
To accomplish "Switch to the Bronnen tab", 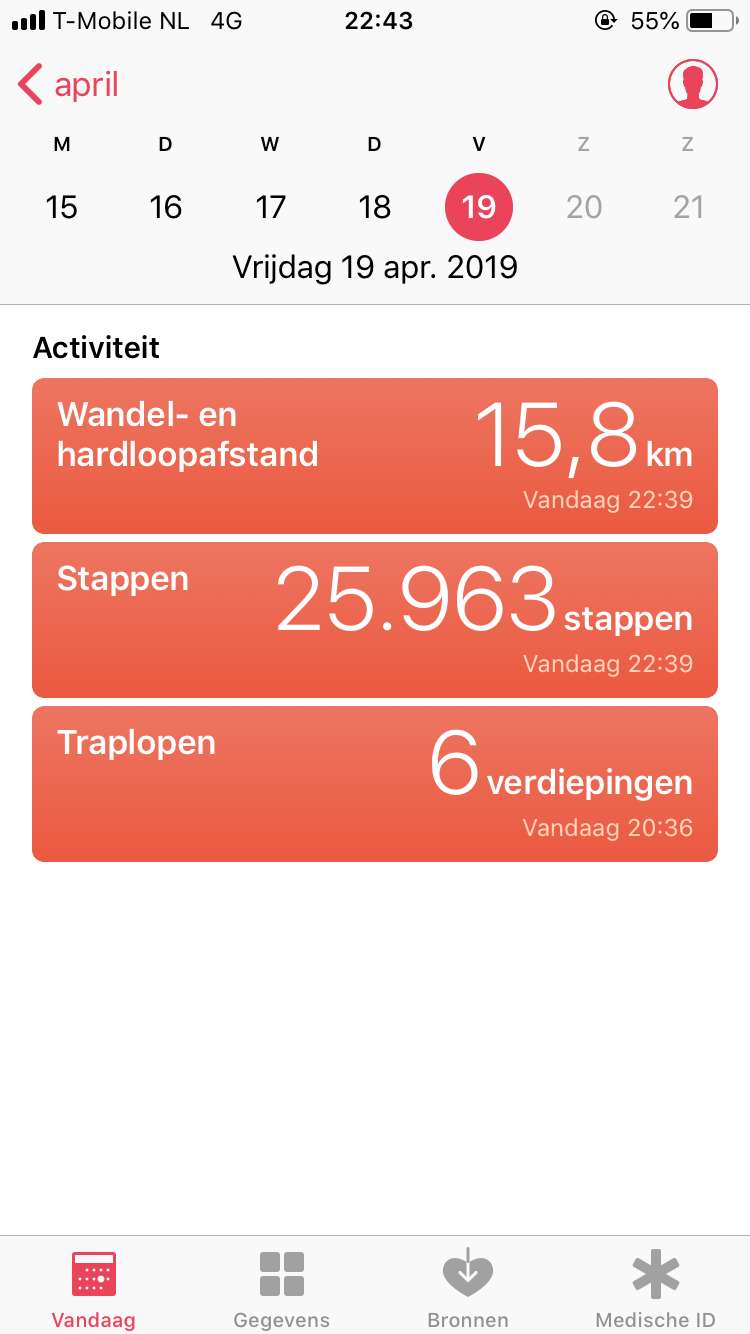I will 468,1290.
